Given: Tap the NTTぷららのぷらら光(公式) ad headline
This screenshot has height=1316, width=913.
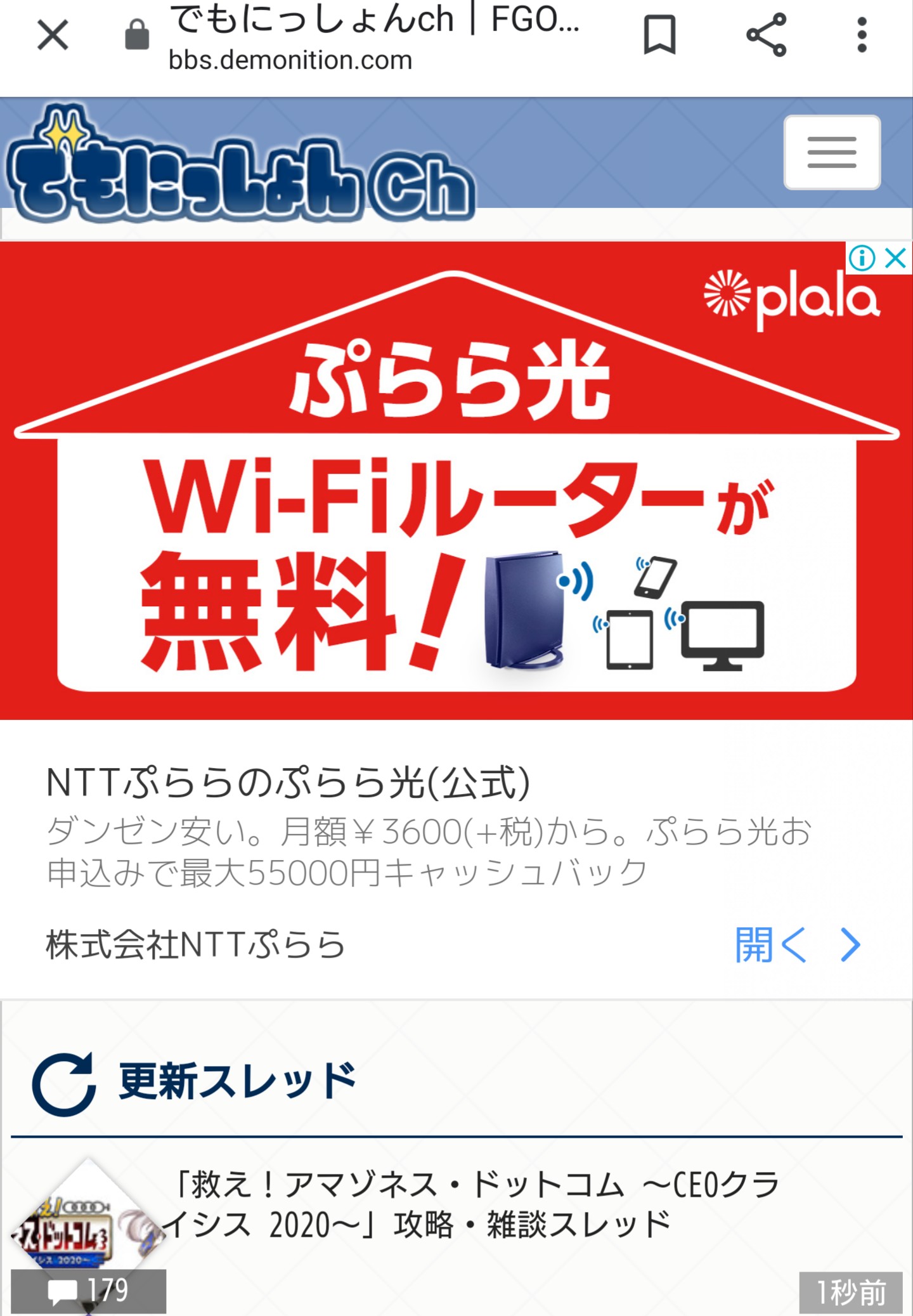Looking at the screenshot, I should point(288,783).
